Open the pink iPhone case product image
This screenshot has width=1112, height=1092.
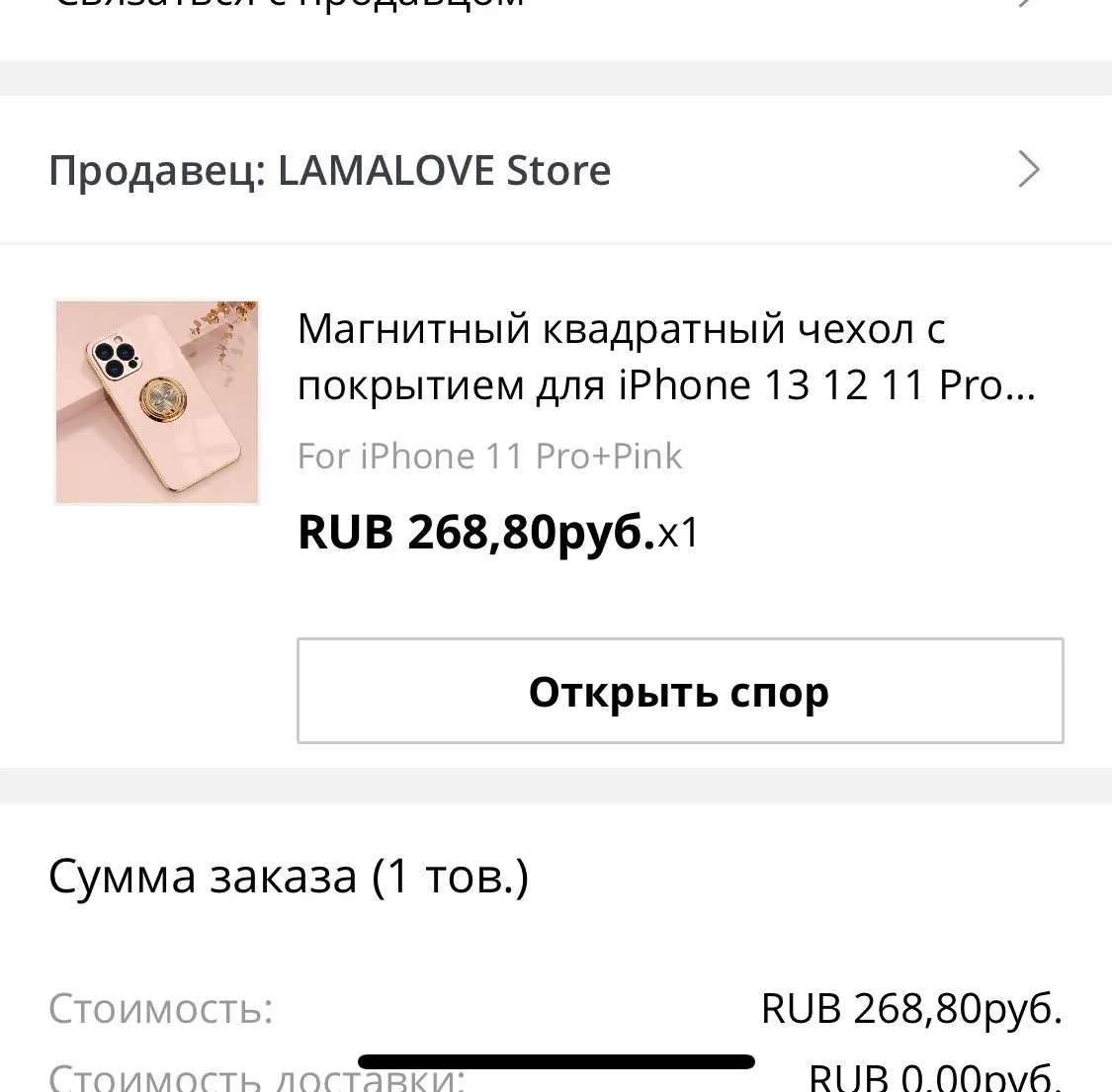tap(157, 402)
